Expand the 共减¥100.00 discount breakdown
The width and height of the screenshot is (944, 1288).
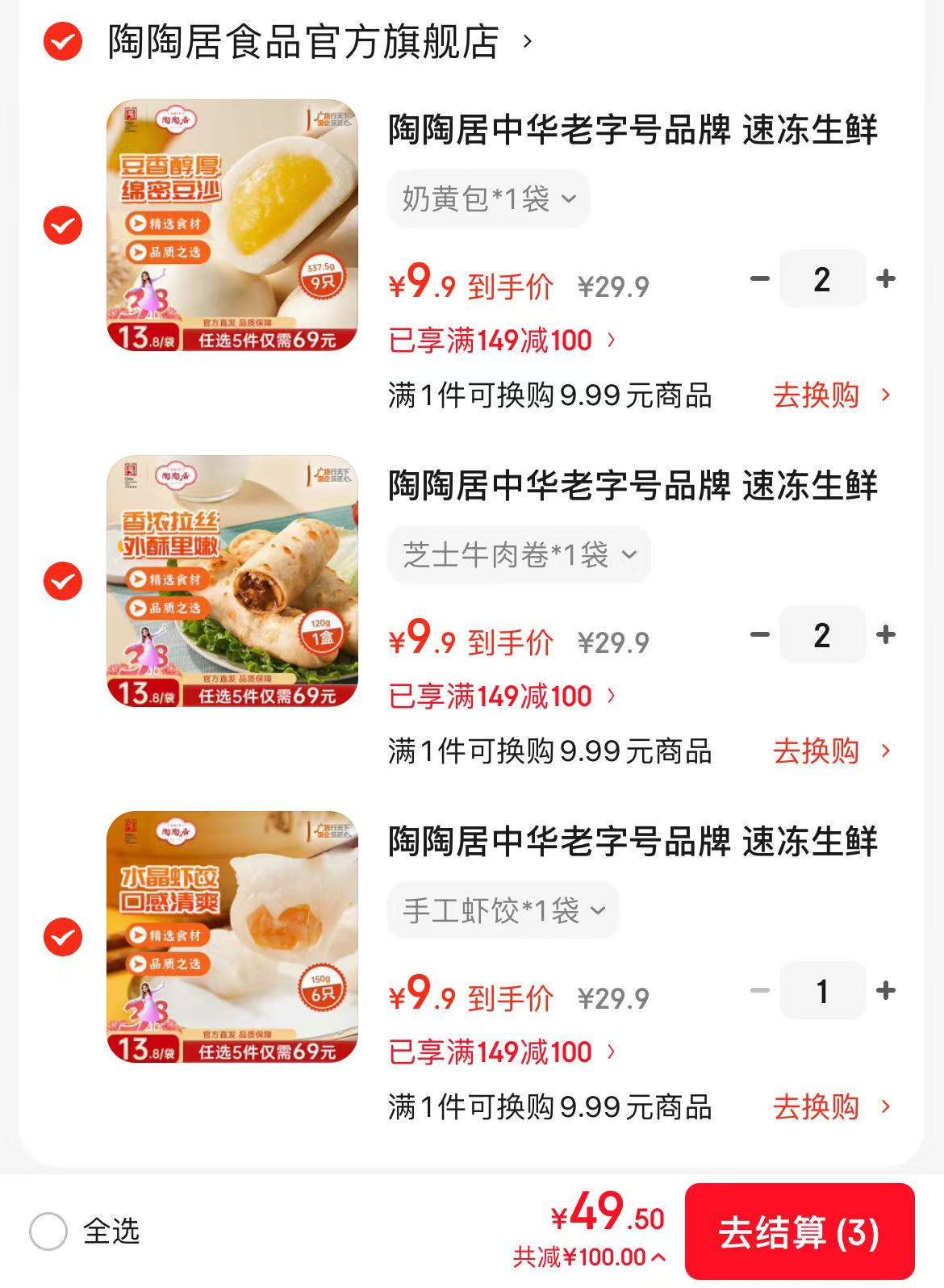point(589,1257)
